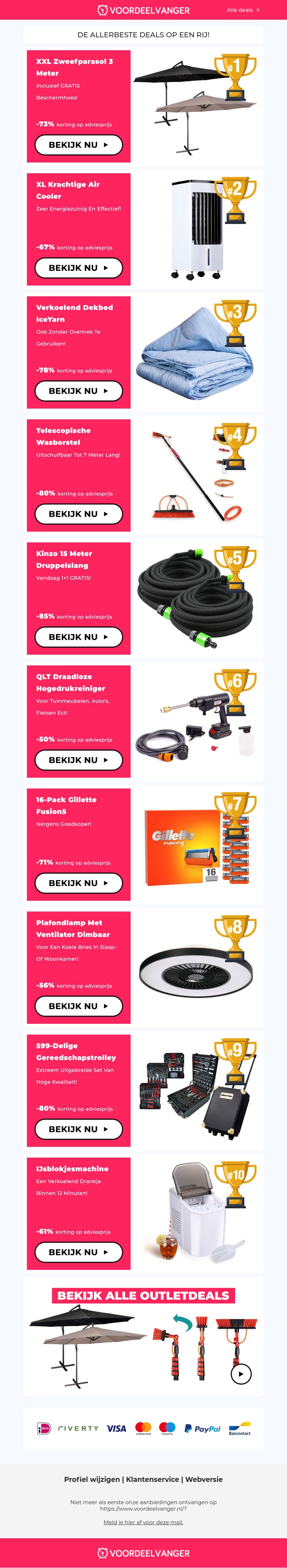Open the Telescopische Wasborstel deal button
Viewport: 287px width, 1568px height.
(x=79, y=514)
